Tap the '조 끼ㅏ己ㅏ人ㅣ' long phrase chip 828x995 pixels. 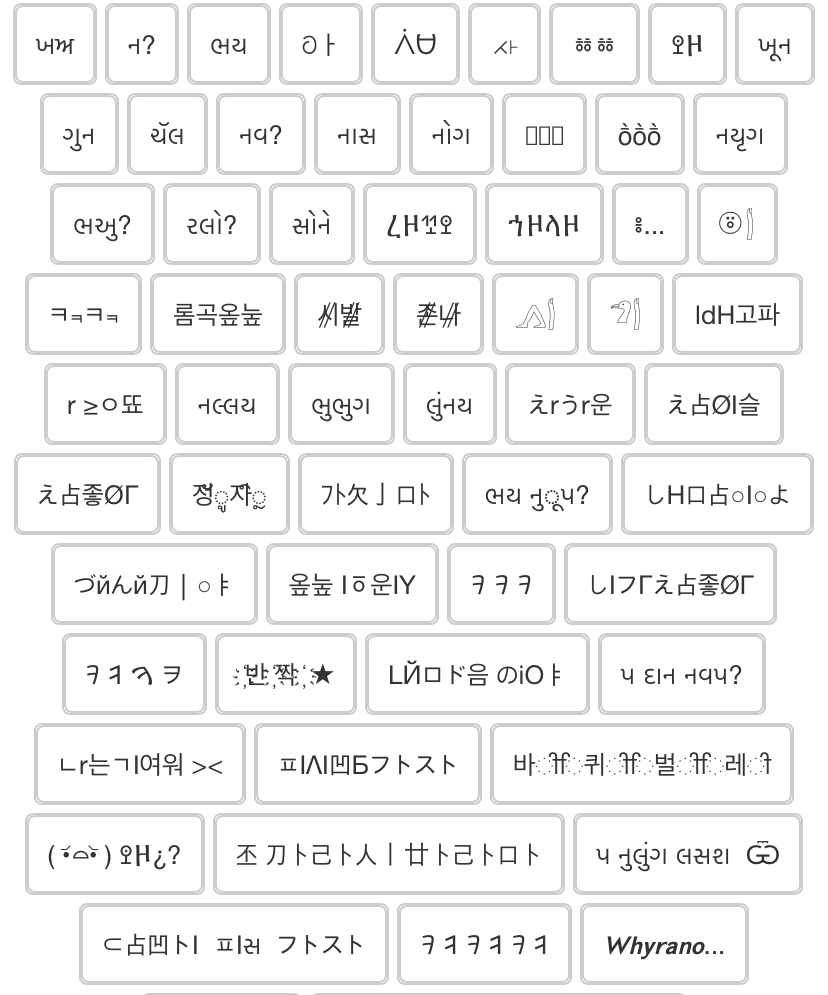tap(388, 854)
